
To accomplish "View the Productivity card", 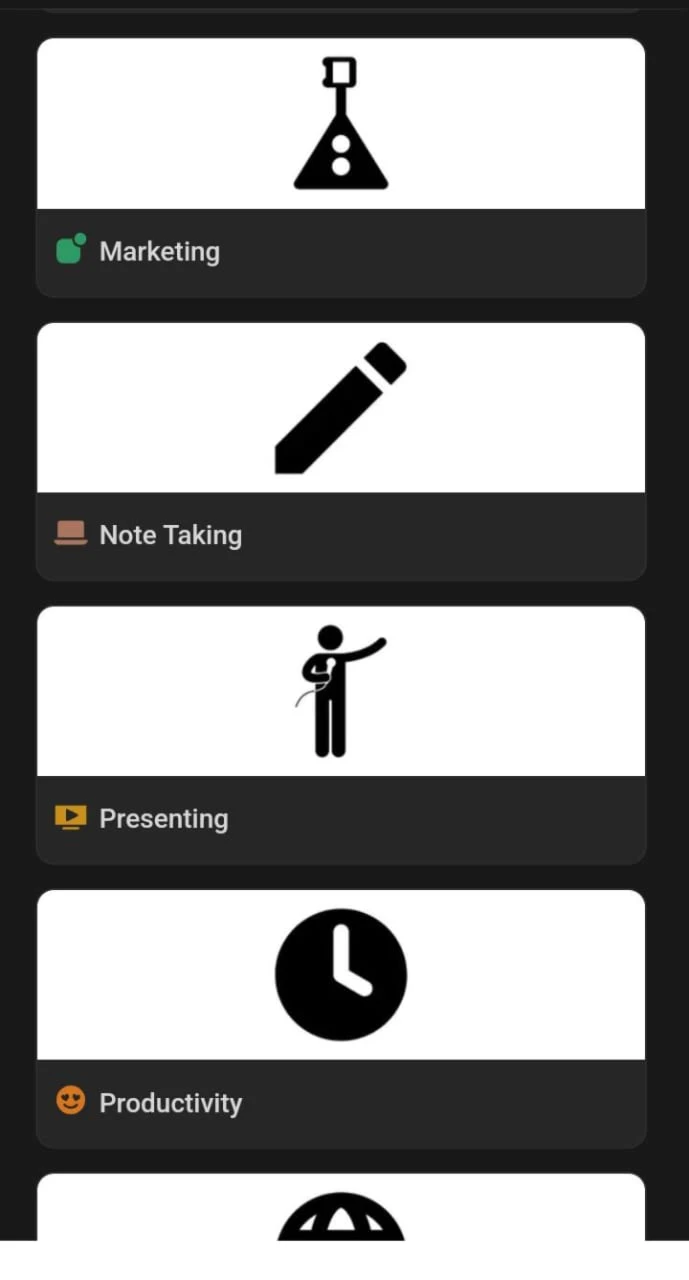I will coord(341,1019).
